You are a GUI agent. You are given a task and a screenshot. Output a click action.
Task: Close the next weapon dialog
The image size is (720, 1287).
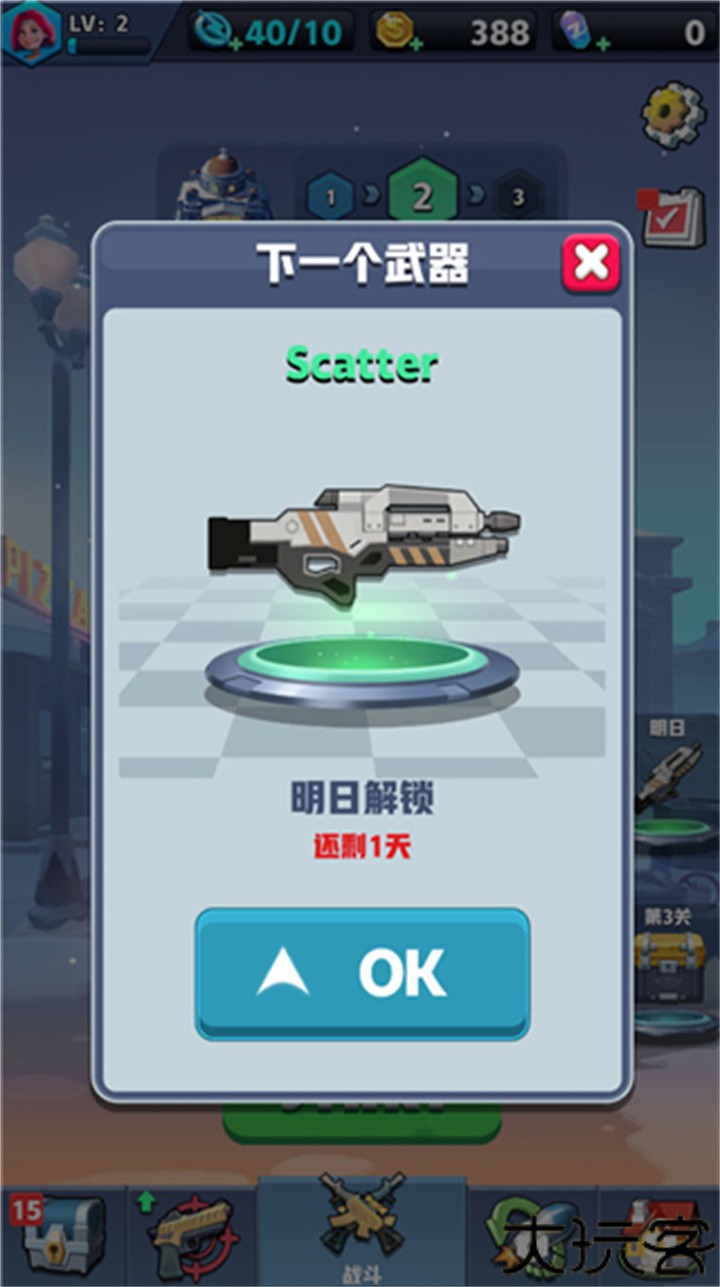pyautogui.click(x=590, y=264)
